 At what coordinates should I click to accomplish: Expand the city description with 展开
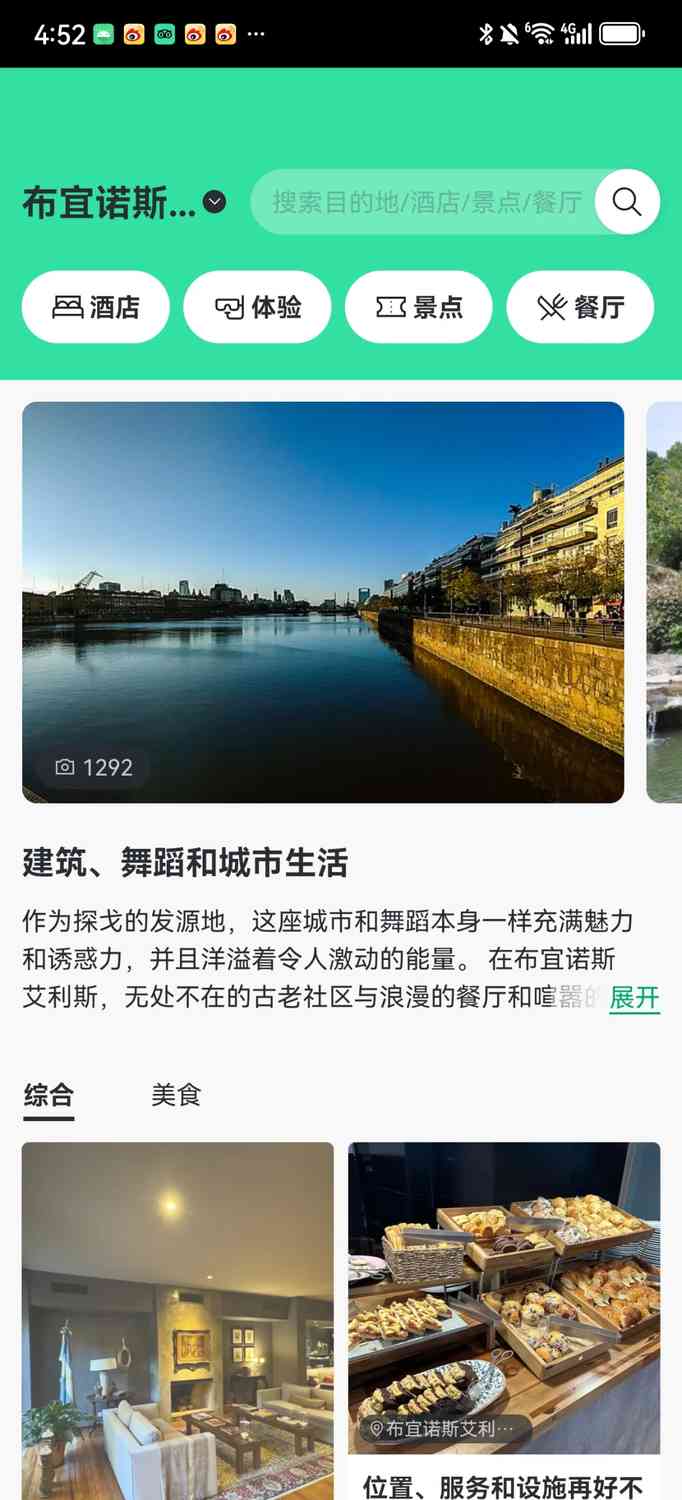click(634, 997)
